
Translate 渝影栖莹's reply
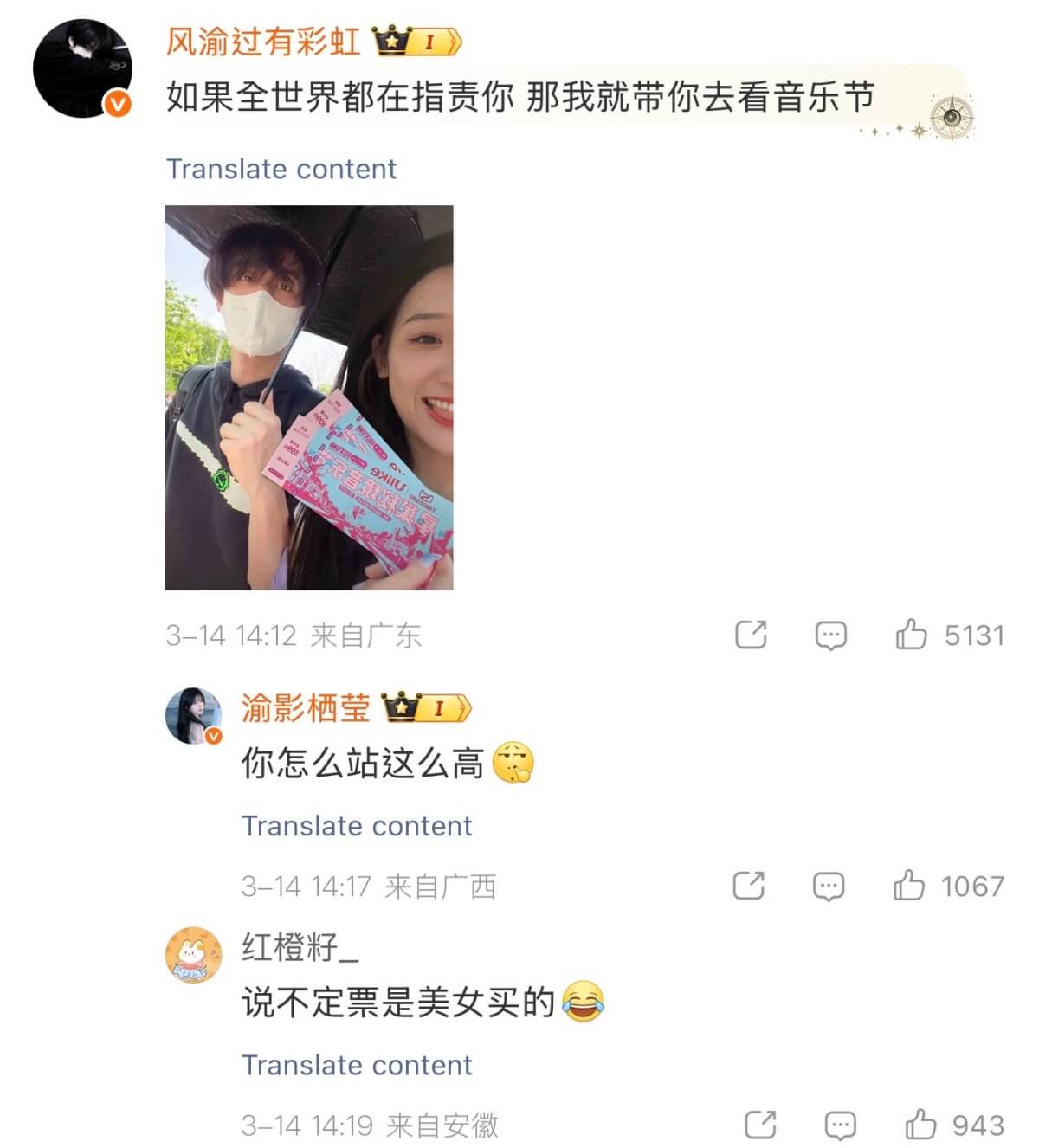point(357,826)
